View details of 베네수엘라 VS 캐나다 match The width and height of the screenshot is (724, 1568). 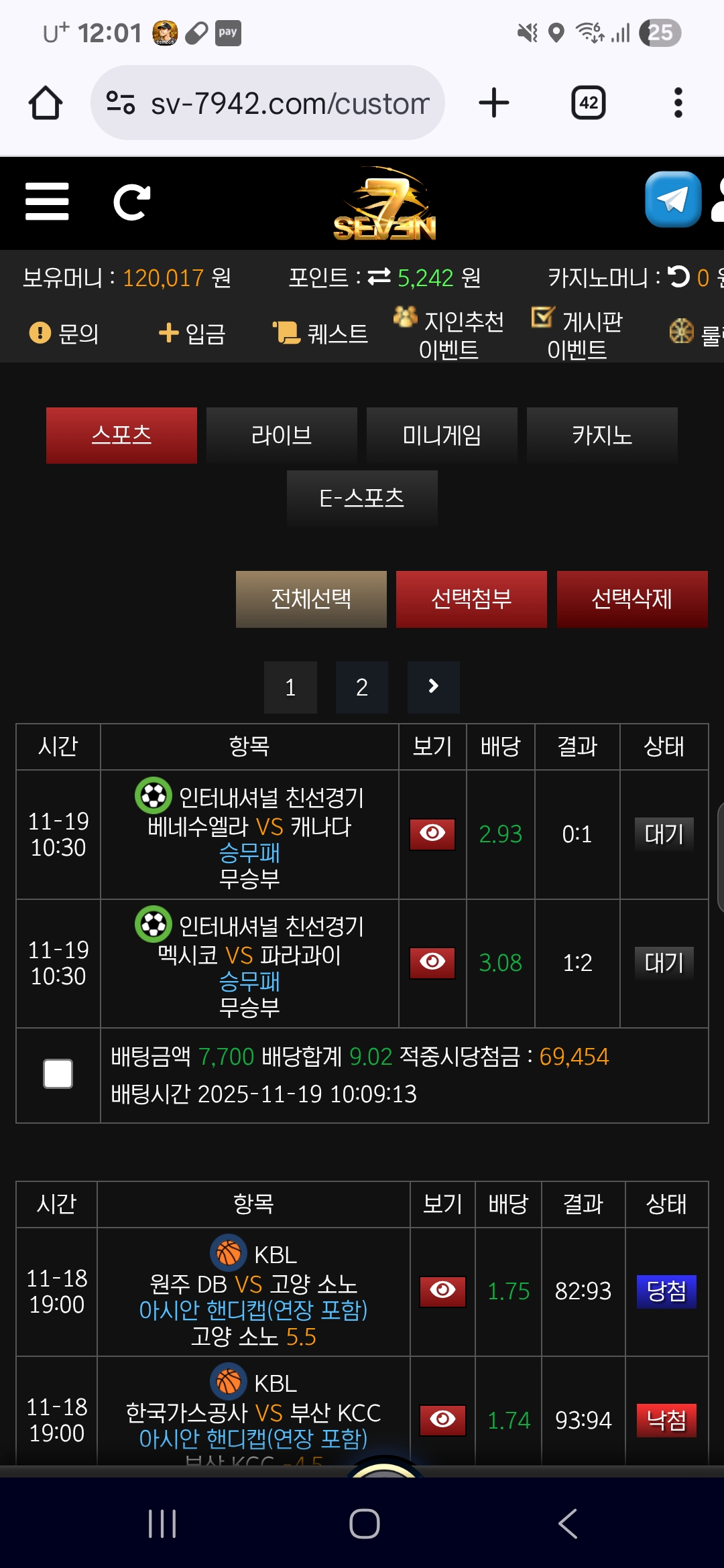[432, 834]
